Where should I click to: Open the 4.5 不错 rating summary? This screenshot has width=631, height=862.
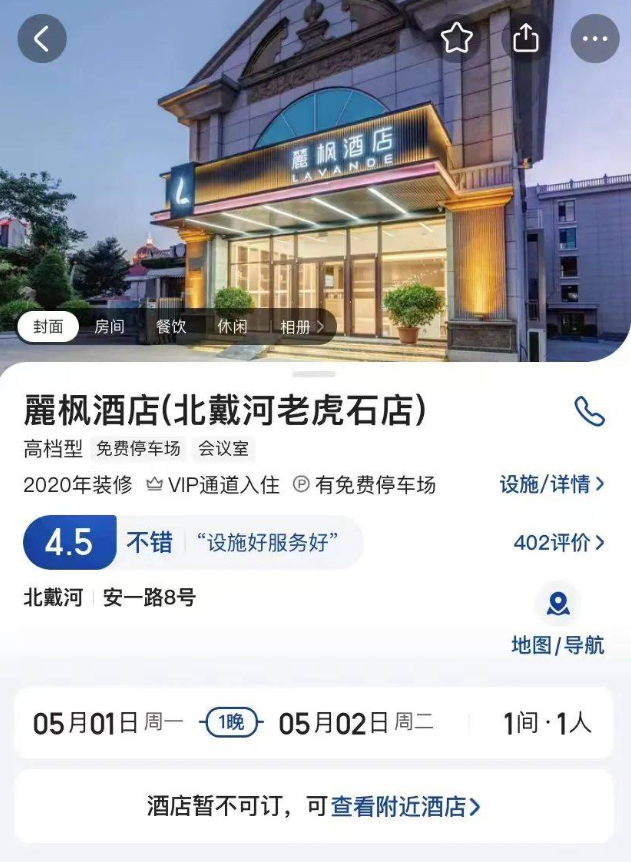click(x=192, y=543)
